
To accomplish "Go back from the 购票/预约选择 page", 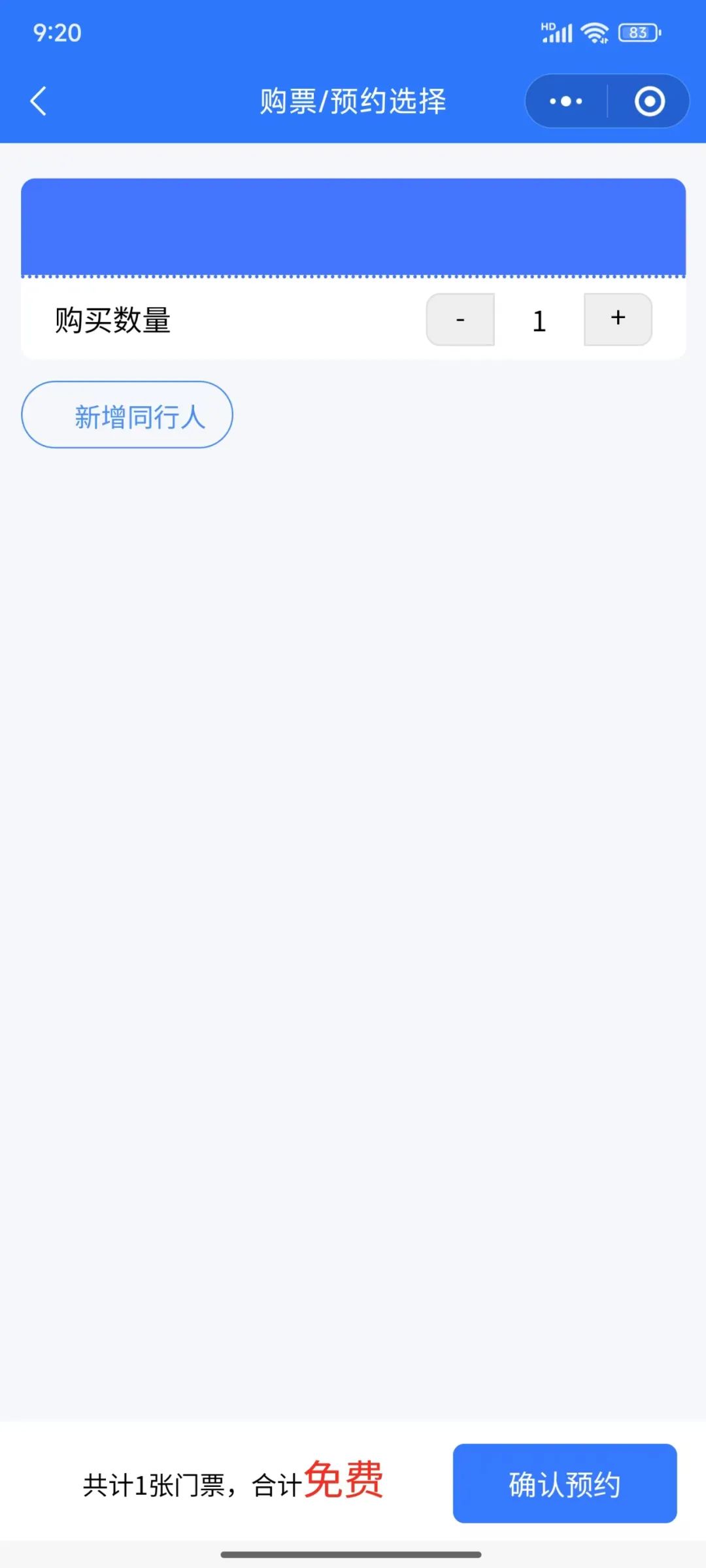I will pyautogui.click(x=39, y=101).
